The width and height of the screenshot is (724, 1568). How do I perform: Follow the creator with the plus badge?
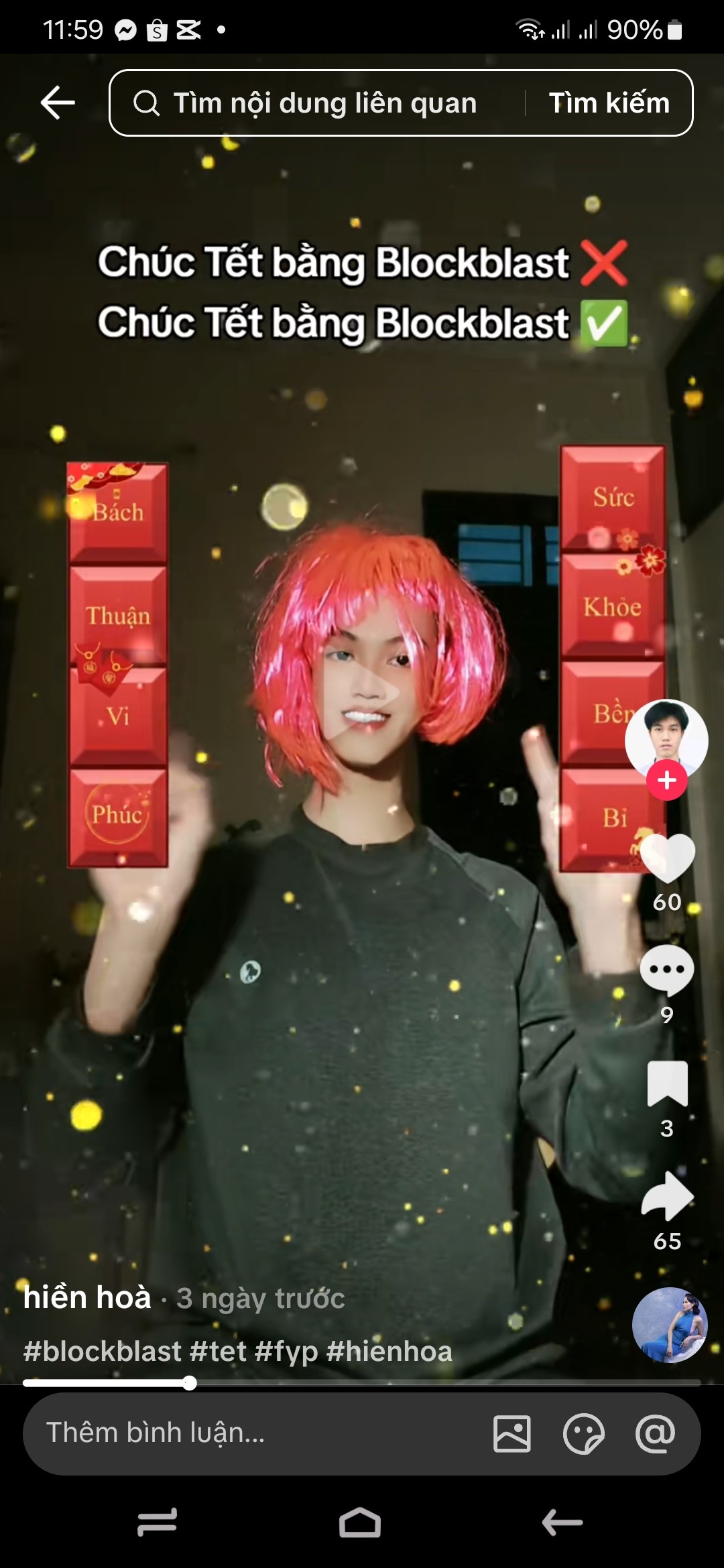click(x=666, y=781)
